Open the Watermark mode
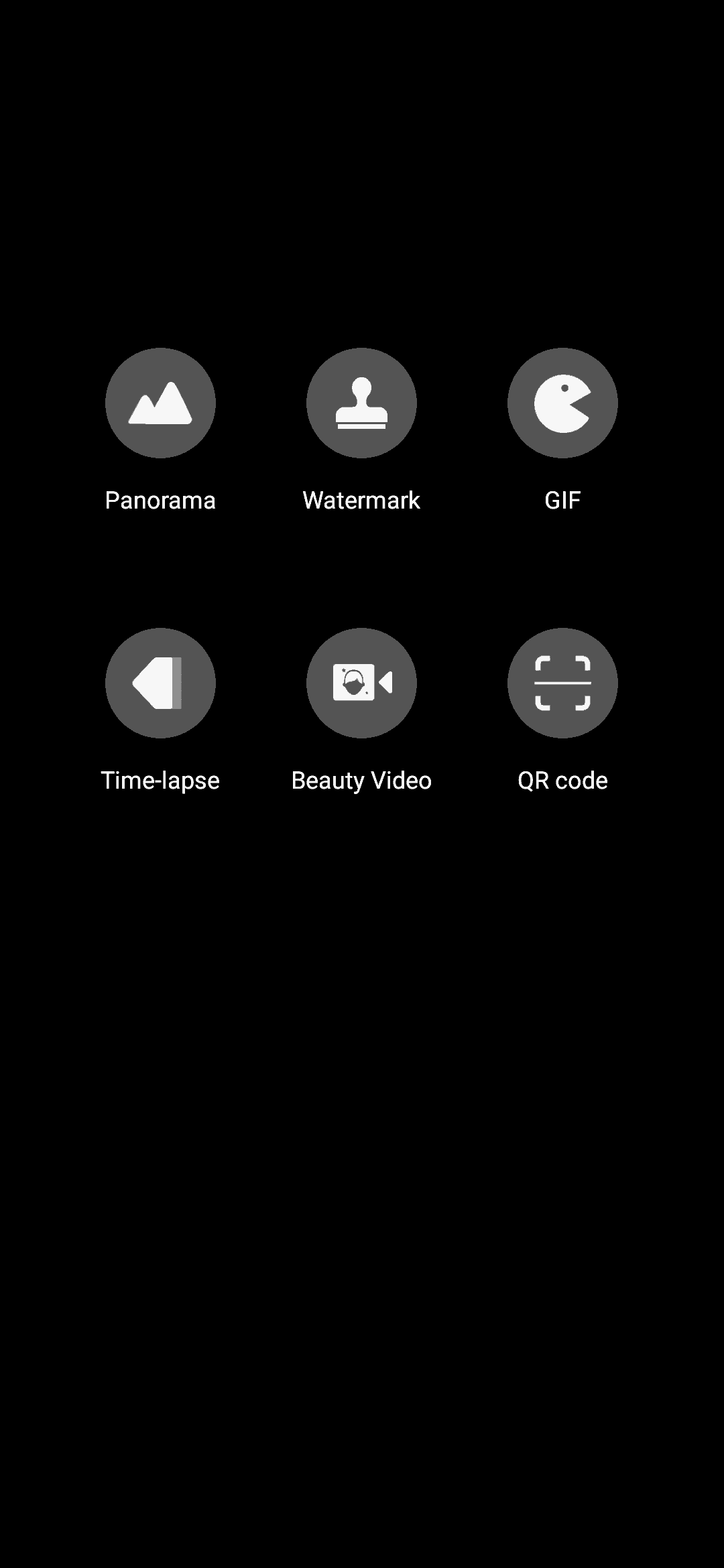724x1568 pixels. tap(361, 403)
